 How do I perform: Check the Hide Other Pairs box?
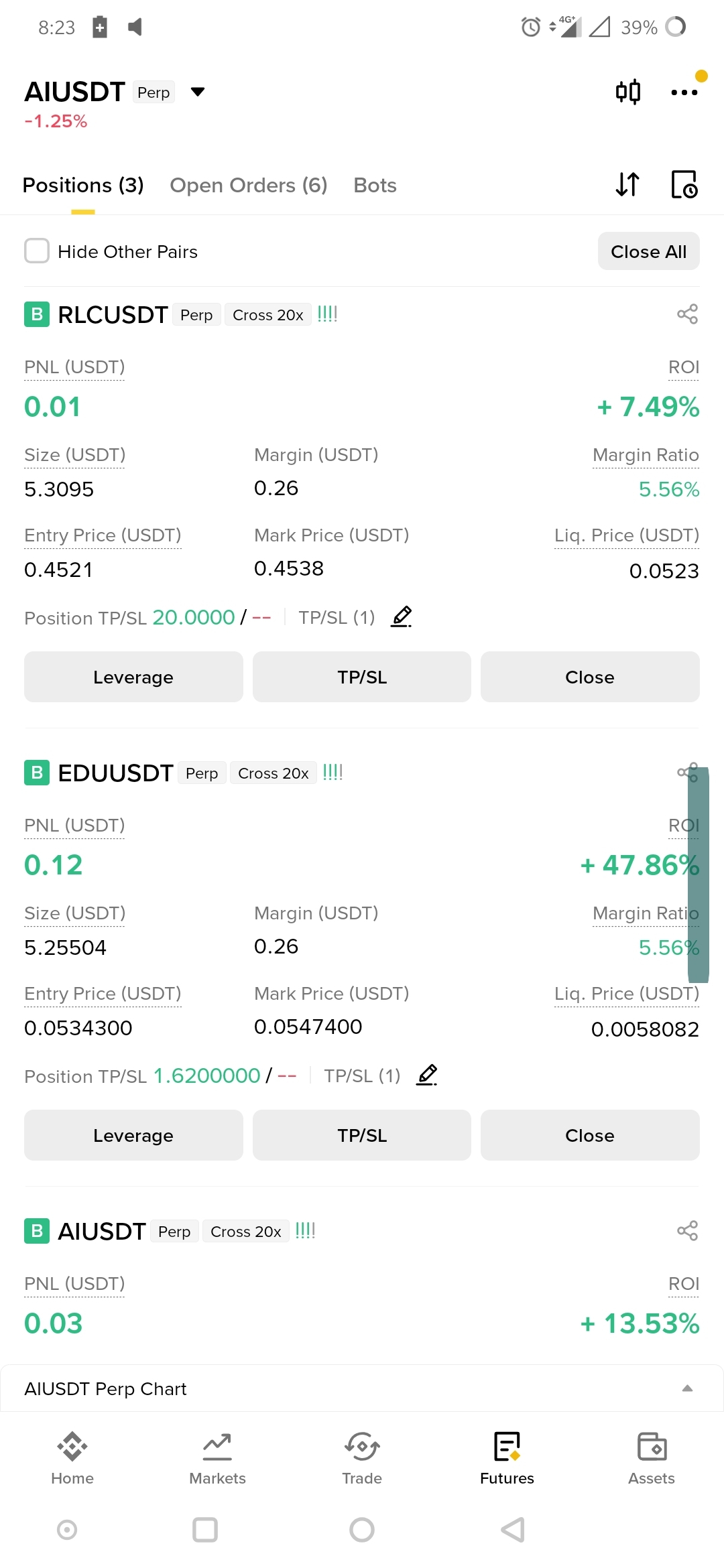point(37,251)
